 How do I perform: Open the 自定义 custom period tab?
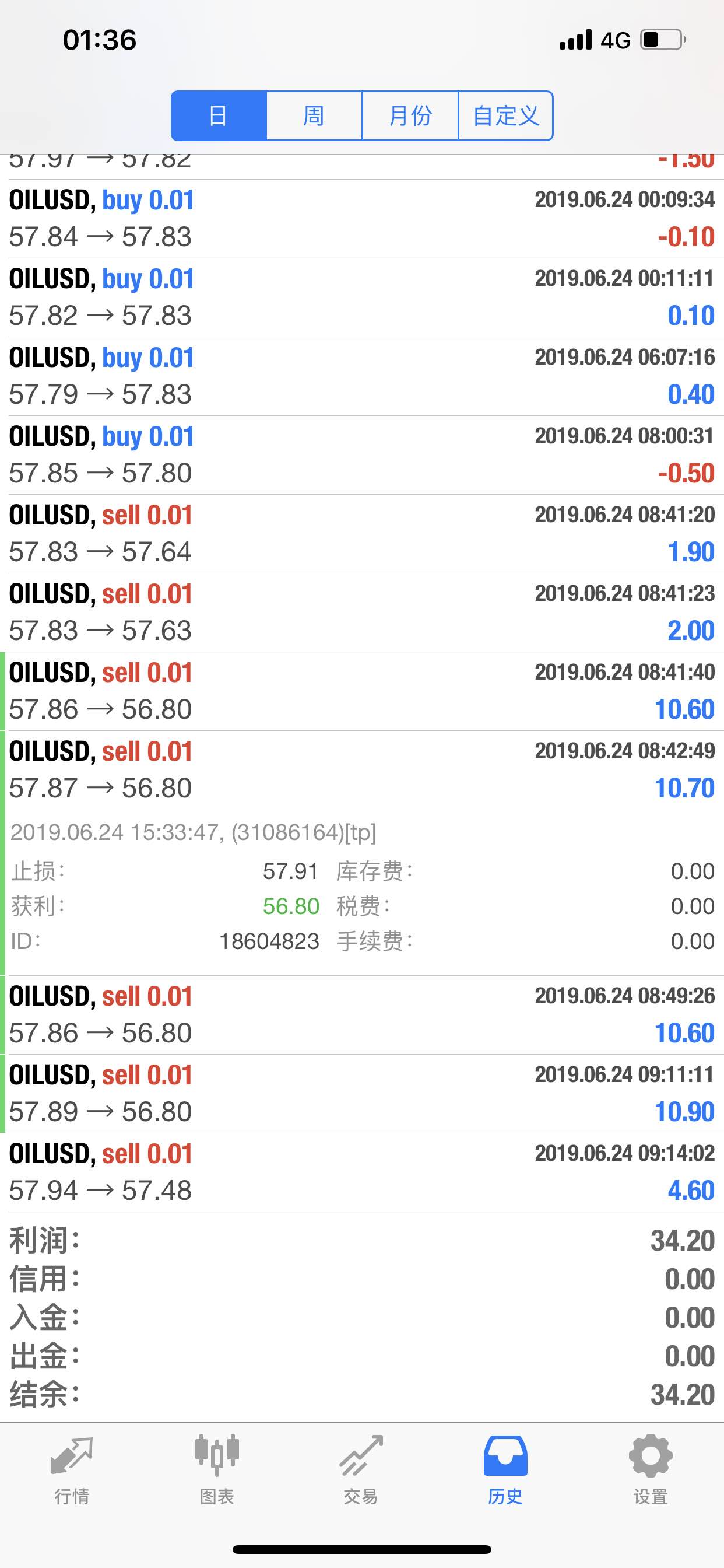pos(505,116)
